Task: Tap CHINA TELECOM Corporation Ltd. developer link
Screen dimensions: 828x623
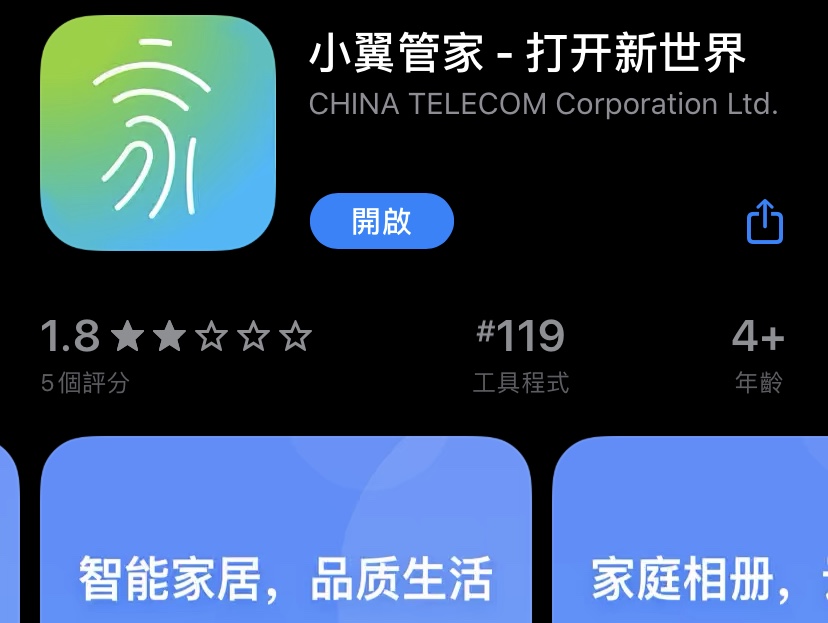Action: pos(543,104)
